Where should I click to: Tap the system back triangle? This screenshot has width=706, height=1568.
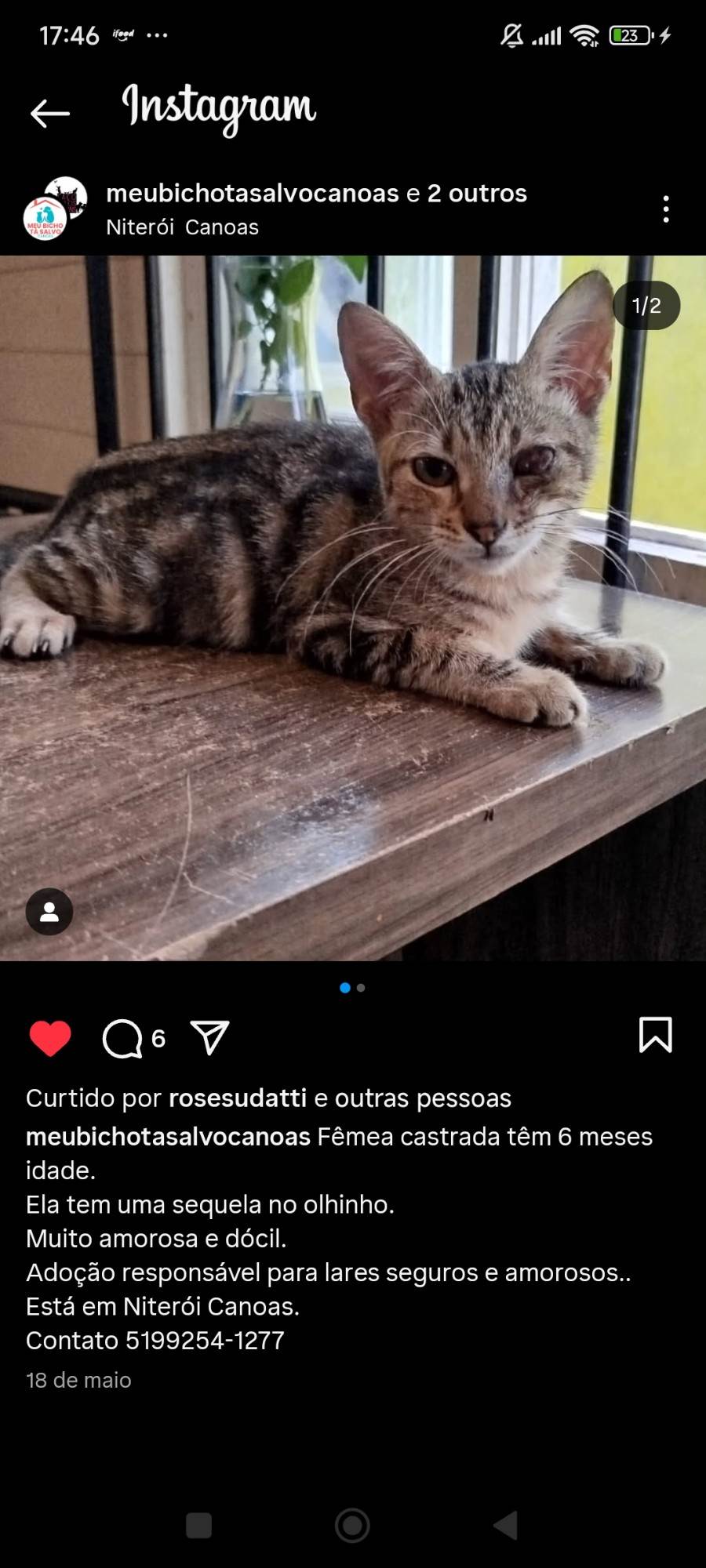(x=506, y=1526)
